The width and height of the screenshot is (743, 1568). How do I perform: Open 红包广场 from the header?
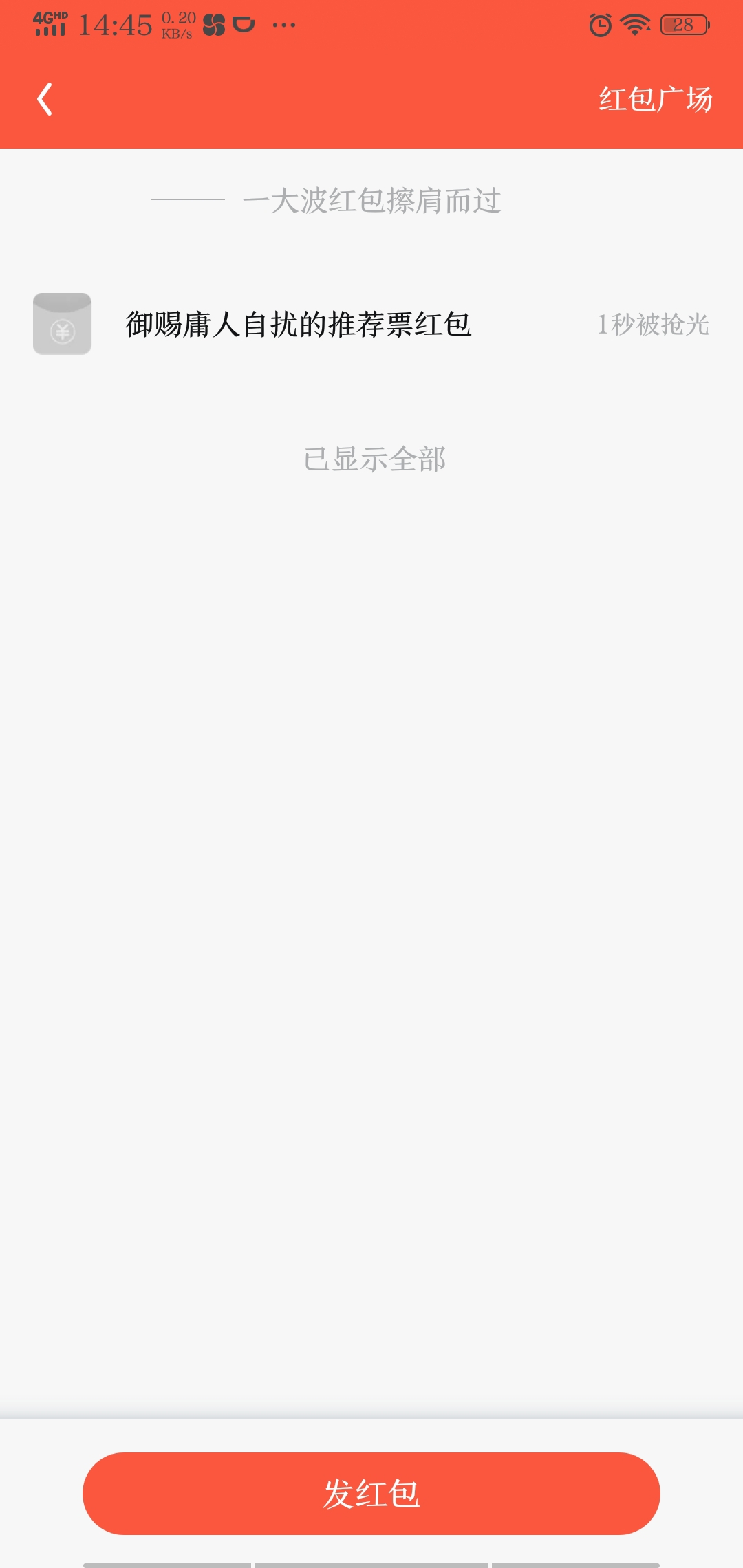coord(655,100)
